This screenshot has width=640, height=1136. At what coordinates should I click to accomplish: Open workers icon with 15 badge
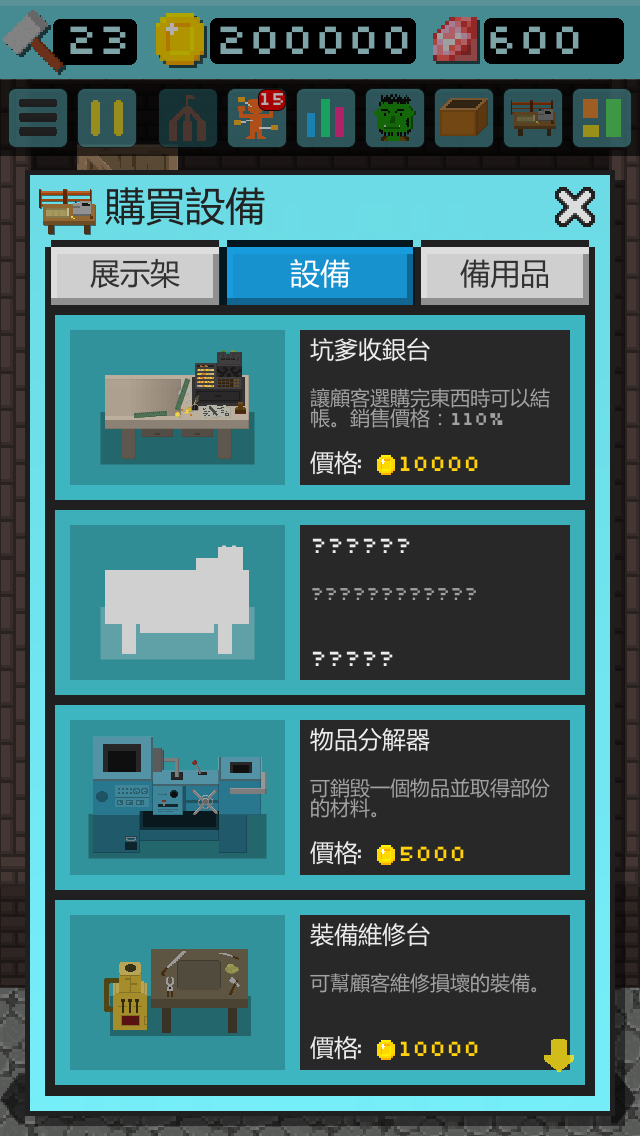(x=257, y=118)
